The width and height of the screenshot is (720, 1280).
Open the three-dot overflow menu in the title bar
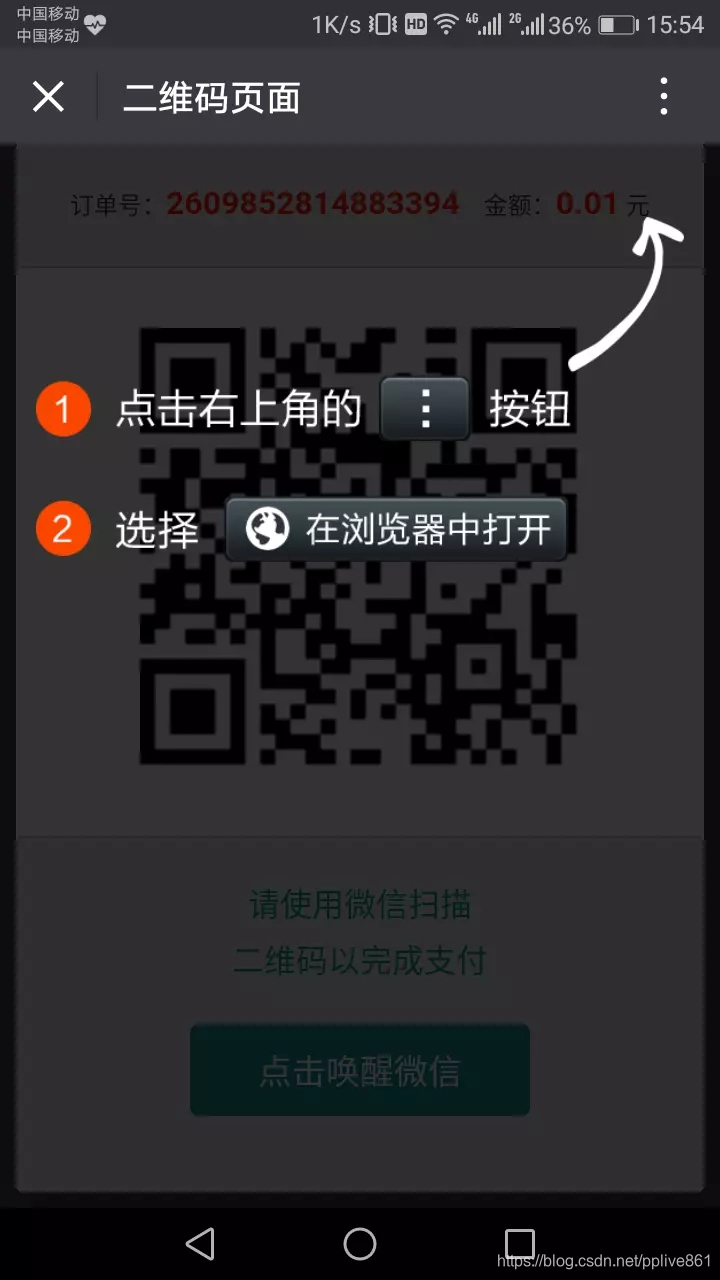coord(664,97)
